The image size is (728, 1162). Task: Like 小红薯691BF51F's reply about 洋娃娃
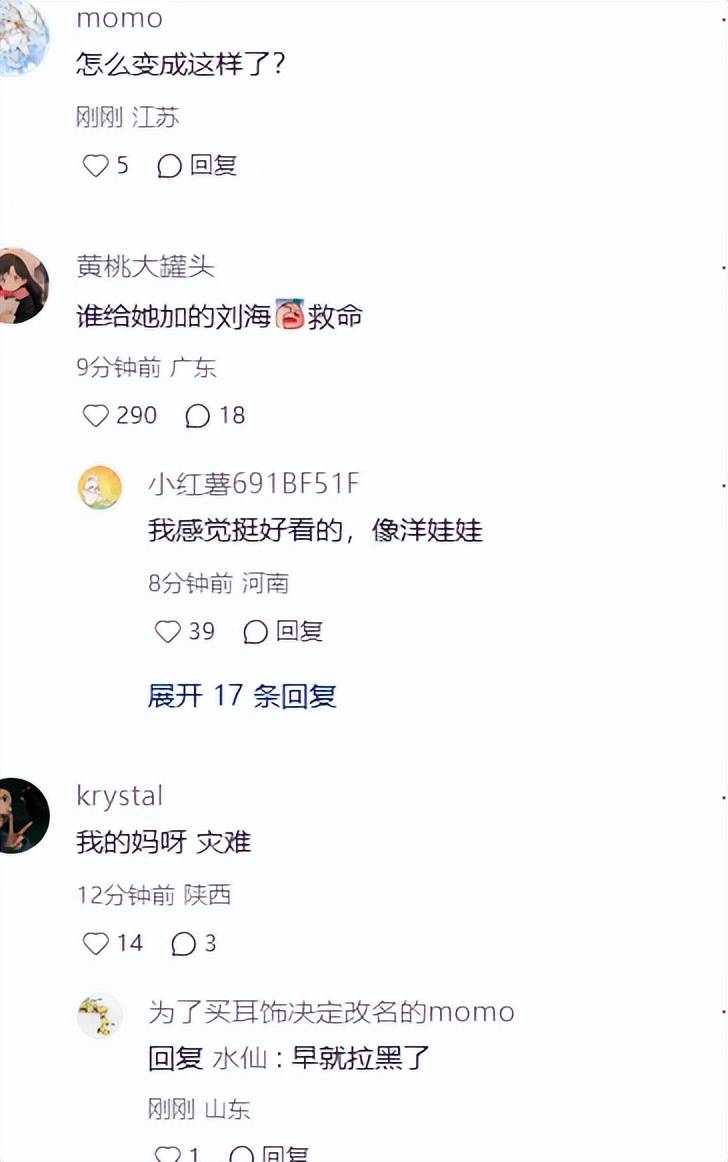tap(168, 632)
